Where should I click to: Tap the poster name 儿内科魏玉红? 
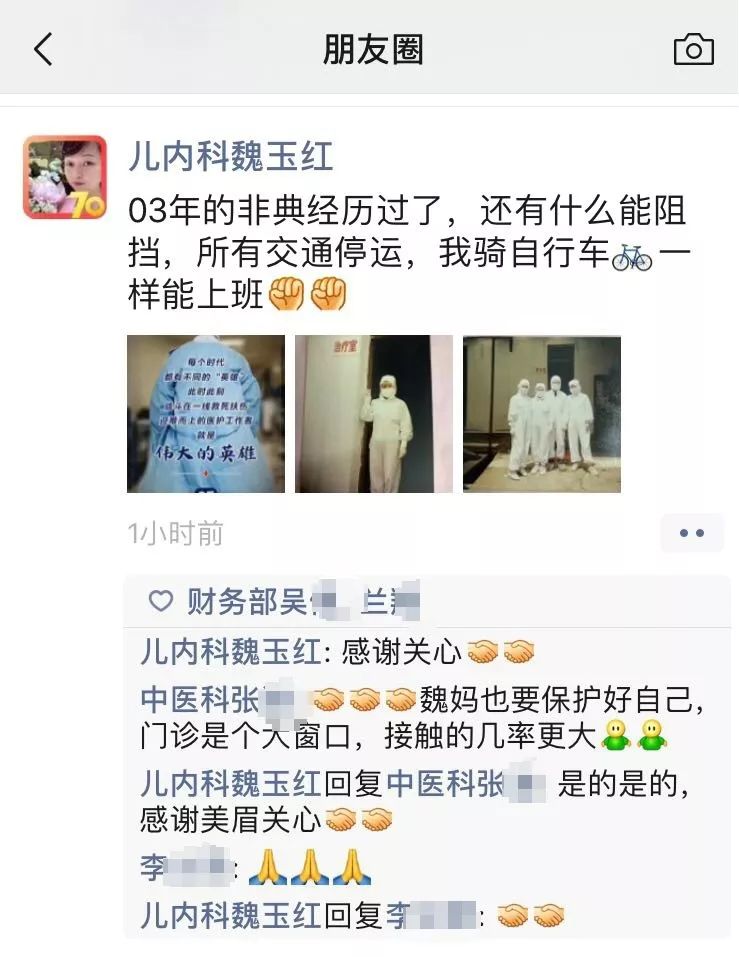click(x=231, y=157)
